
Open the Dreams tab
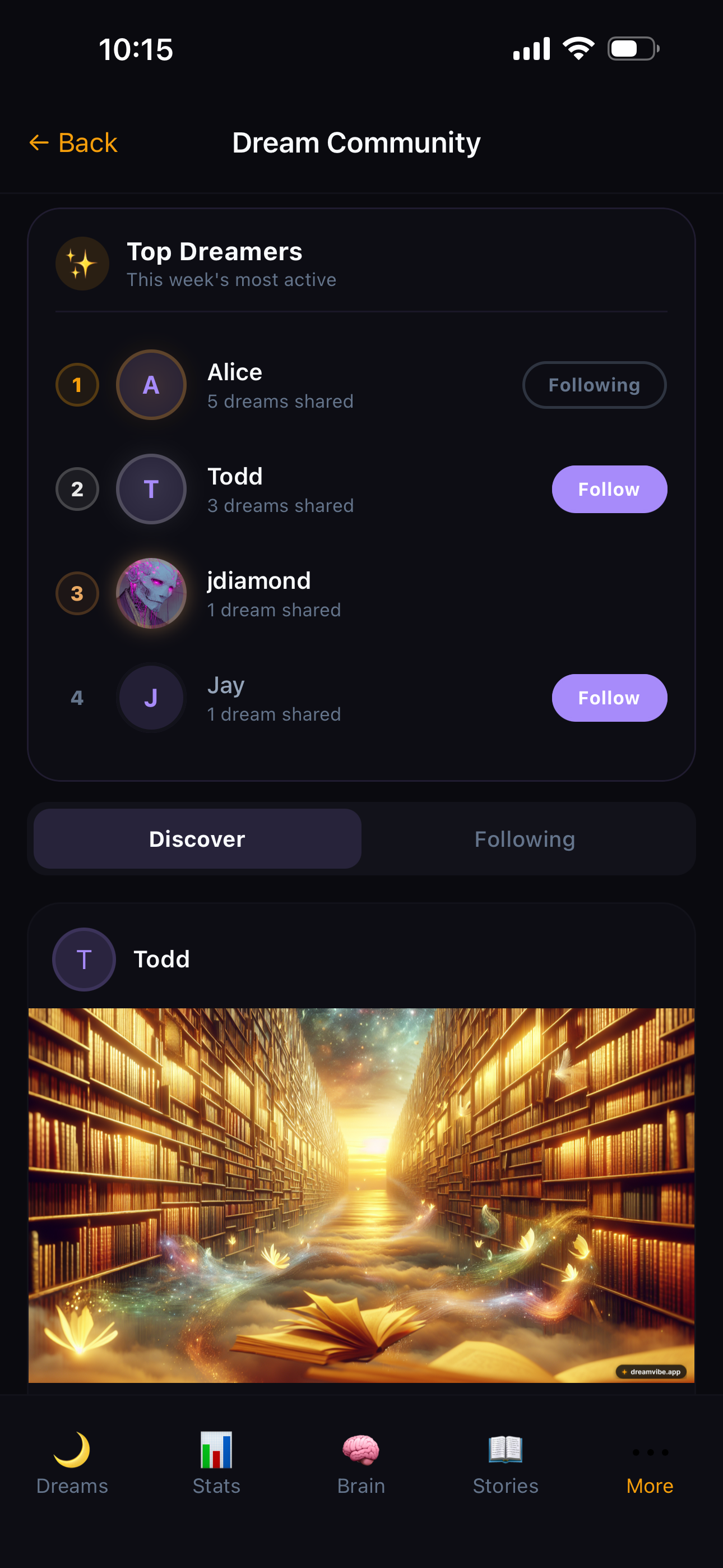[x=72, y=1463]
